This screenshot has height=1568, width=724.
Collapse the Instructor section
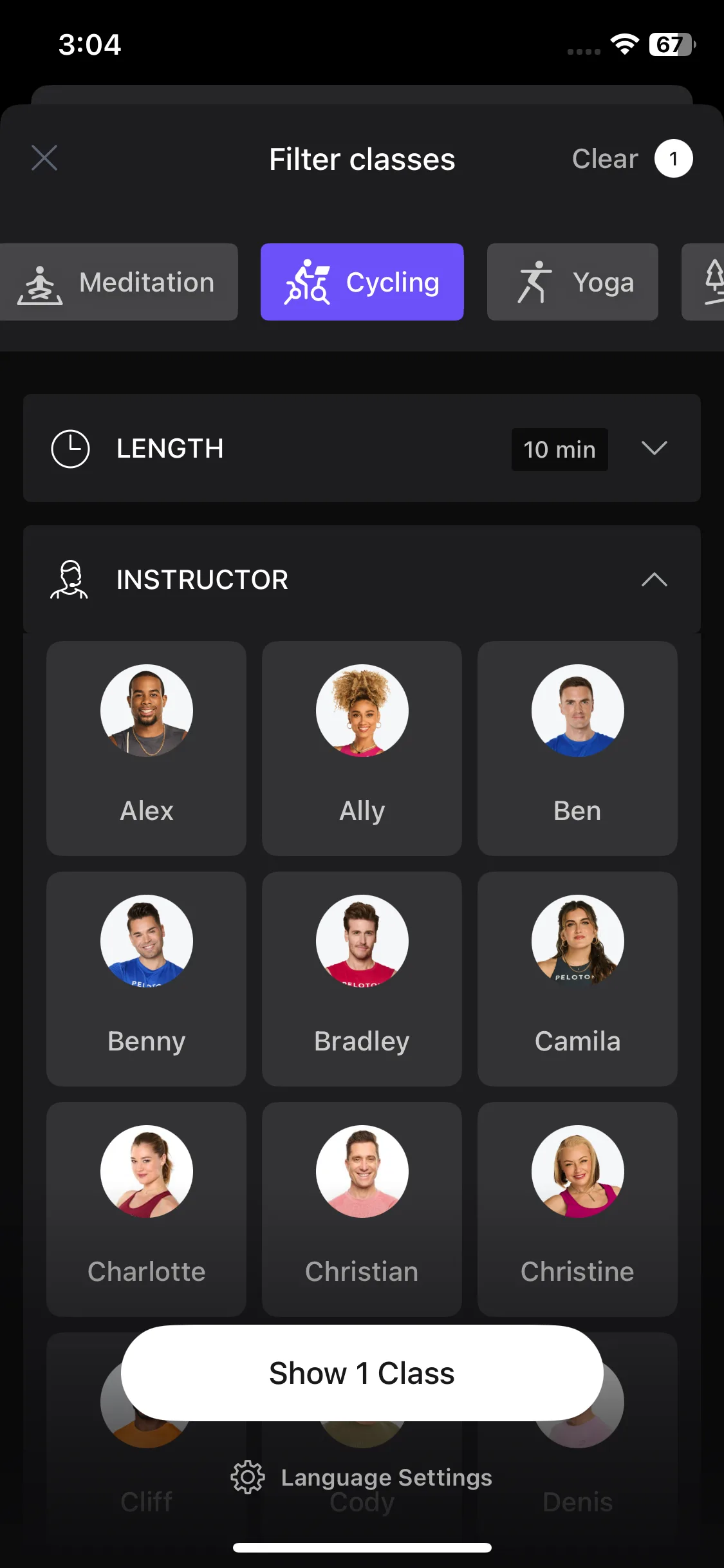point(654,580)
